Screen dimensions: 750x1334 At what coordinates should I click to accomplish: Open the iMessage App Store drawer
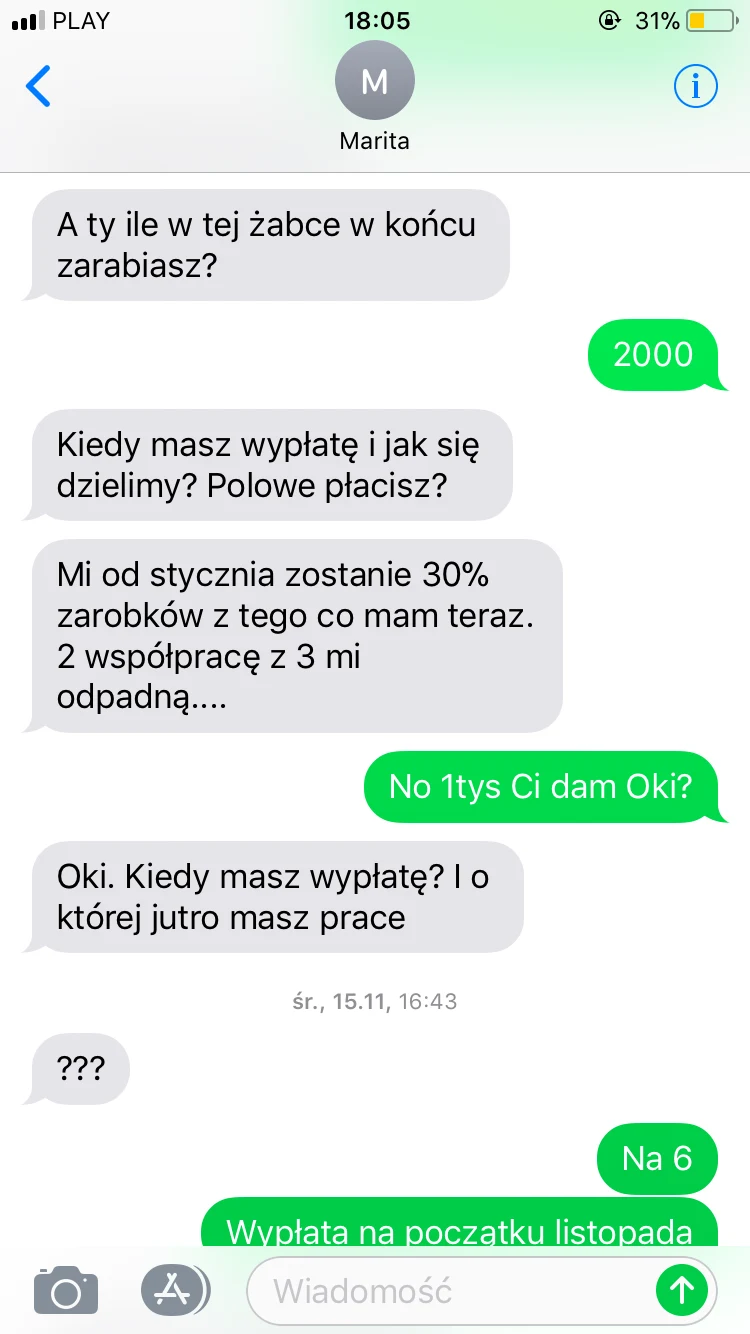click(x=174, y=1290)
